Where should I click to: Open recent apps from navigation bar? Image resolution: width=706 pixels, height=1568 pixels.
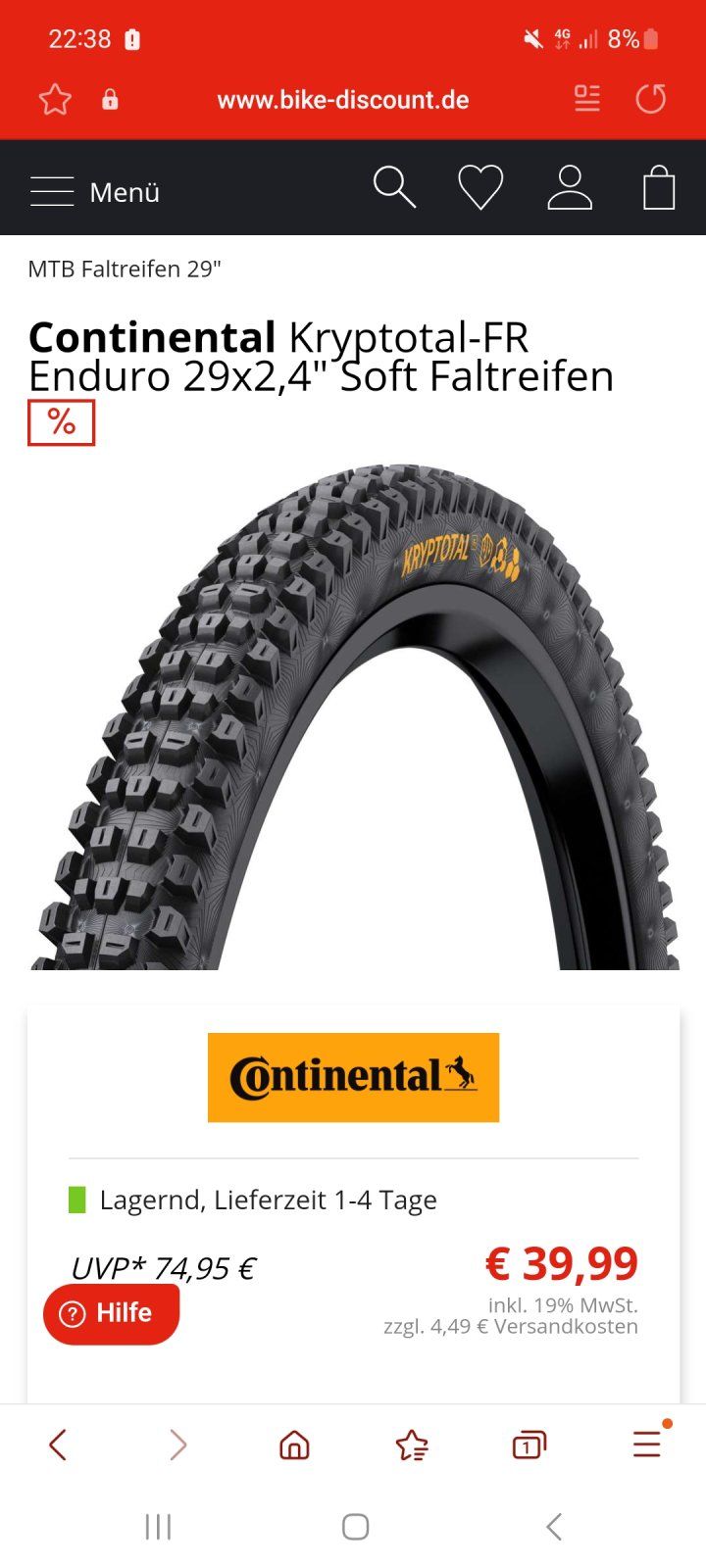[x=158, y=1526]
